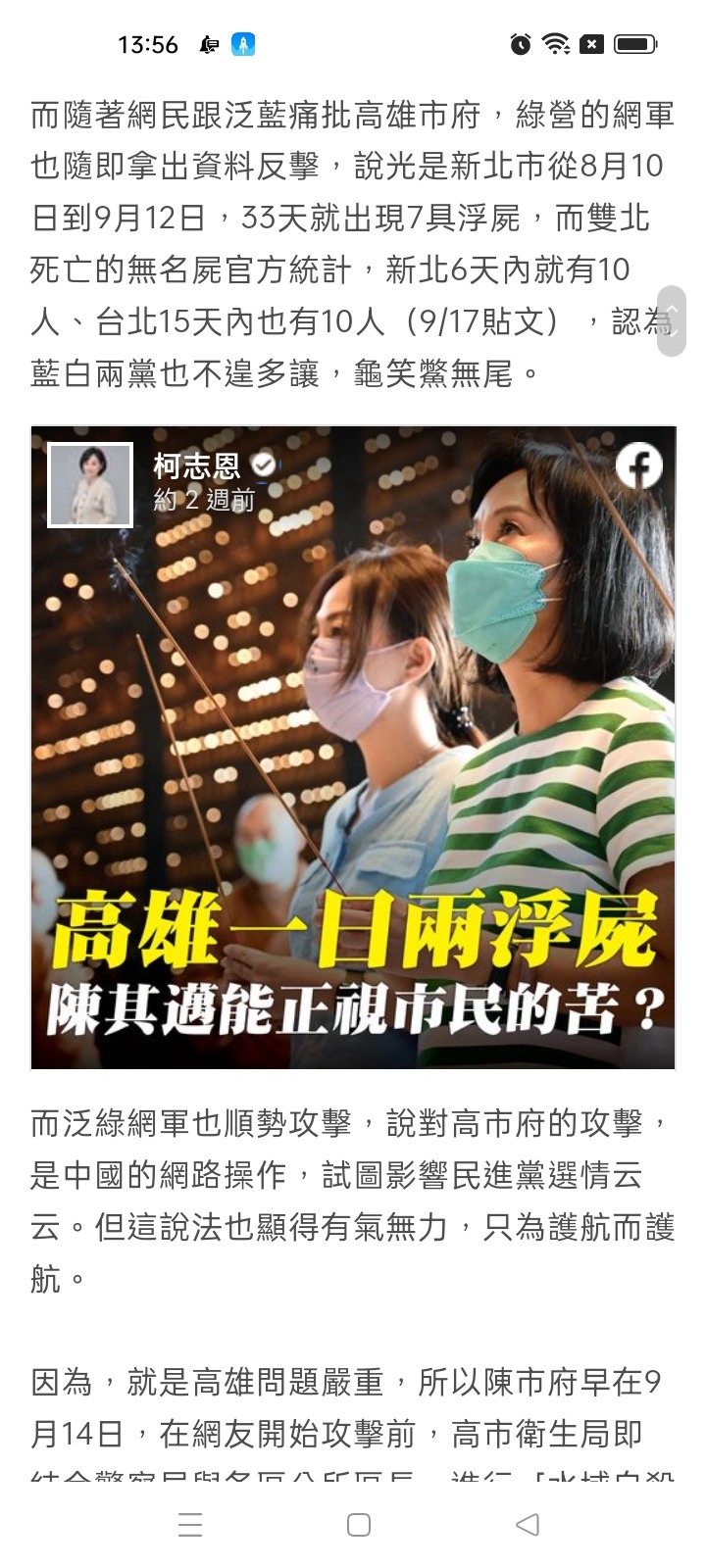The height and width of the screenshot is (1568, 706).
Task: Open the recent apps menu
Action: click(x=190, y=1524)
